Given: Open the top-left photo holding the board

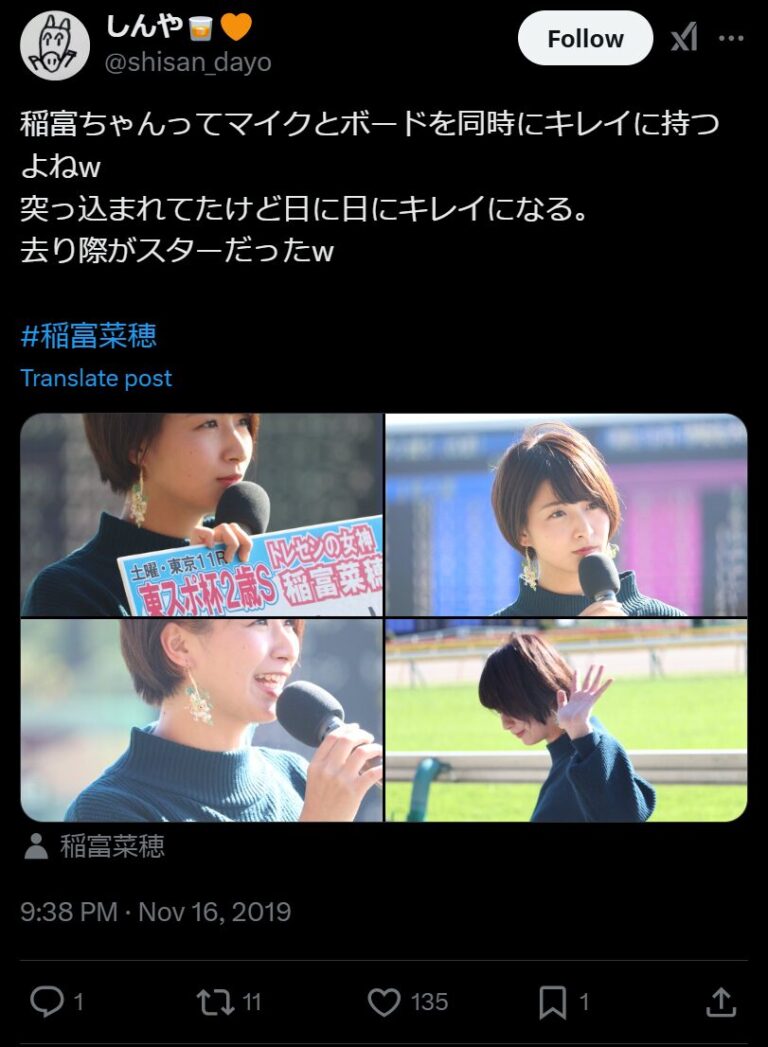Looking at the screenshot, I should point(200,516).
